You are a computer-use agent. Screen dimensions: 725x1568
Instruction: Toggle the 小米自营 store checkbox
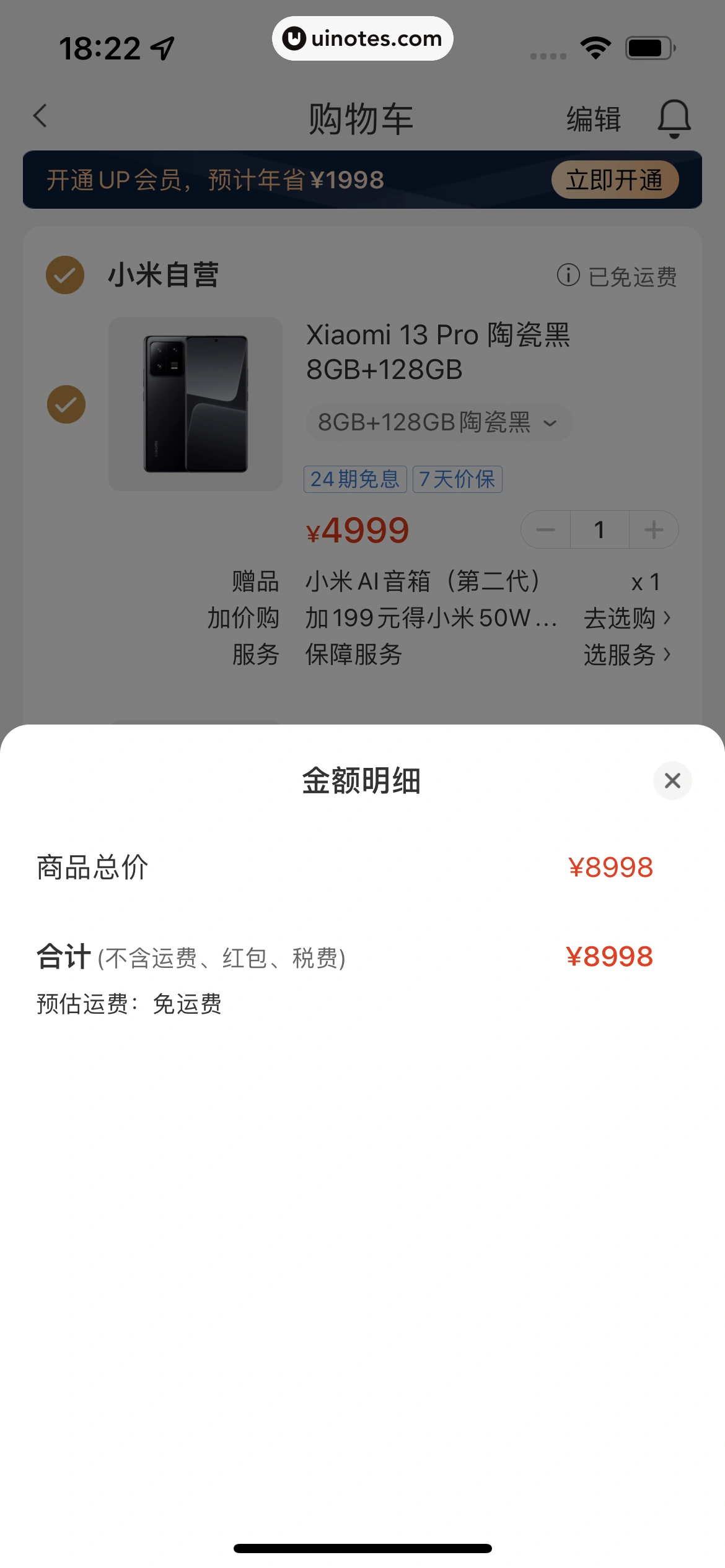(65, 275)
